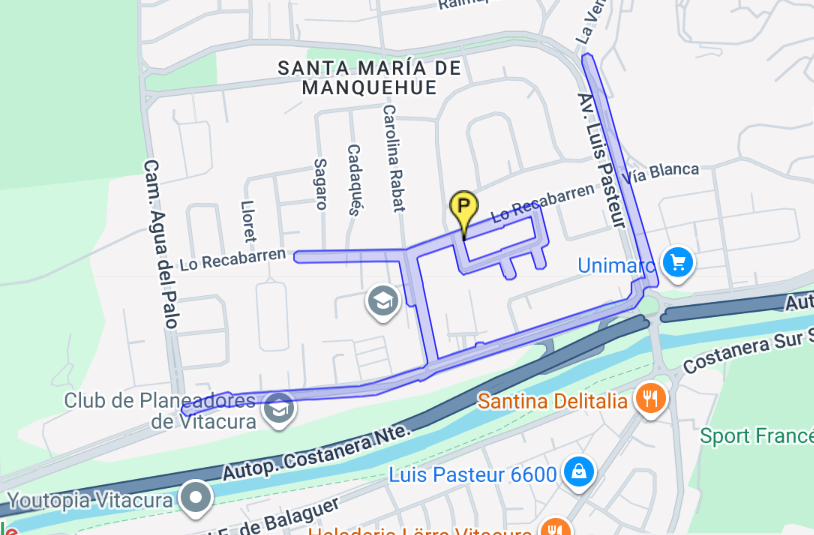Open the Luis Pasteur 6600 shopping pin
814x535 pixels.
tap(578, 473)
